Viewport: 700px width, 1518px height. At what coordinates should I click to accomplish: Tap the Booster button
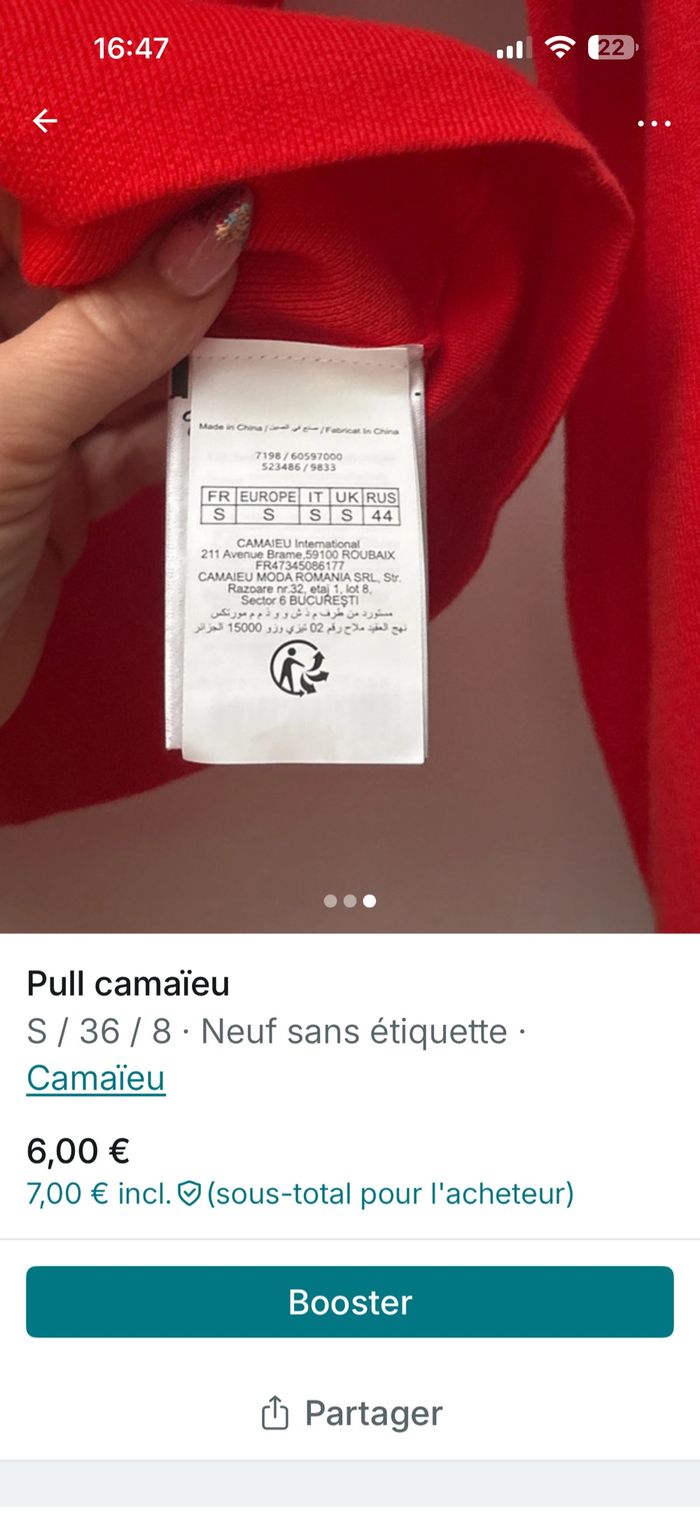pyautogui.click(x=350, y=1301)
